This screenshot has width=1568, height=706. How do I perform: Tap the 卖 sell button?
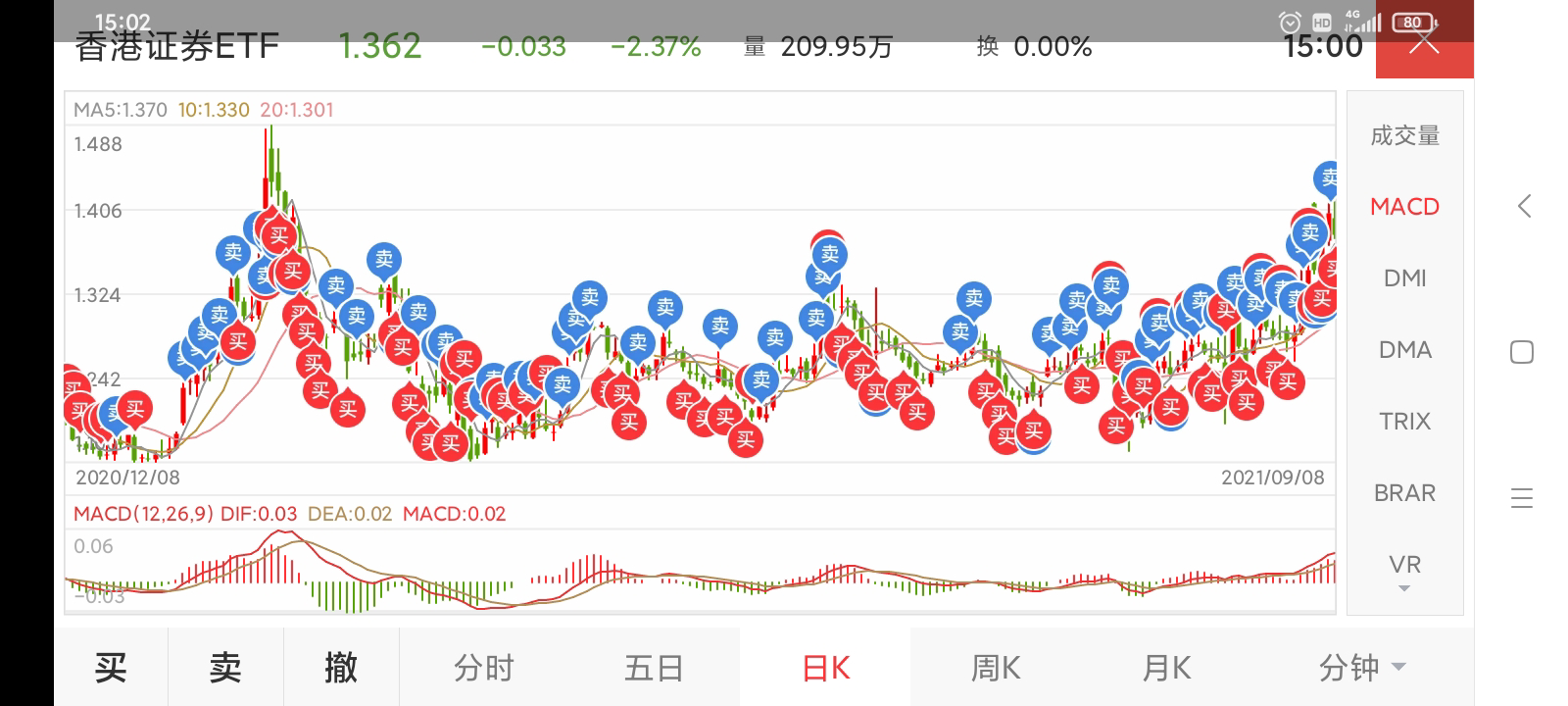[225, 668]
